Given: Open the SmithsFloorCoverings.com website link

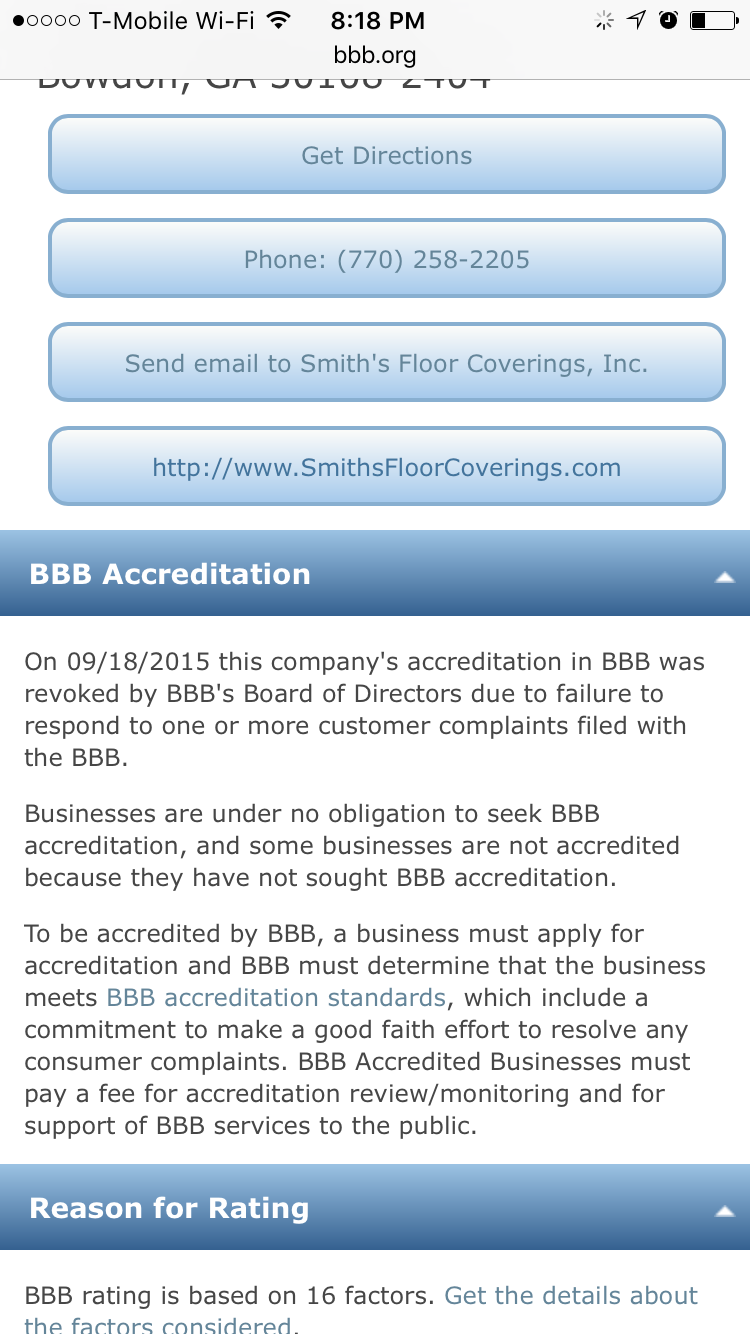Looking at the screenshot, I should 386,467.
